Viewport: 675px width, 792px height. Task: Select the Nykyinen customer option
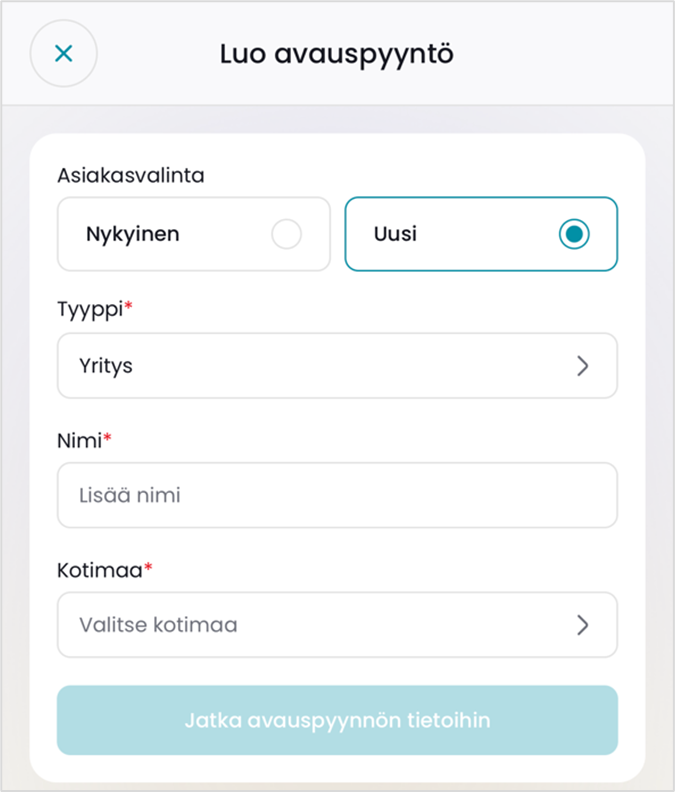pyautogui.click(x=194, y=234)
